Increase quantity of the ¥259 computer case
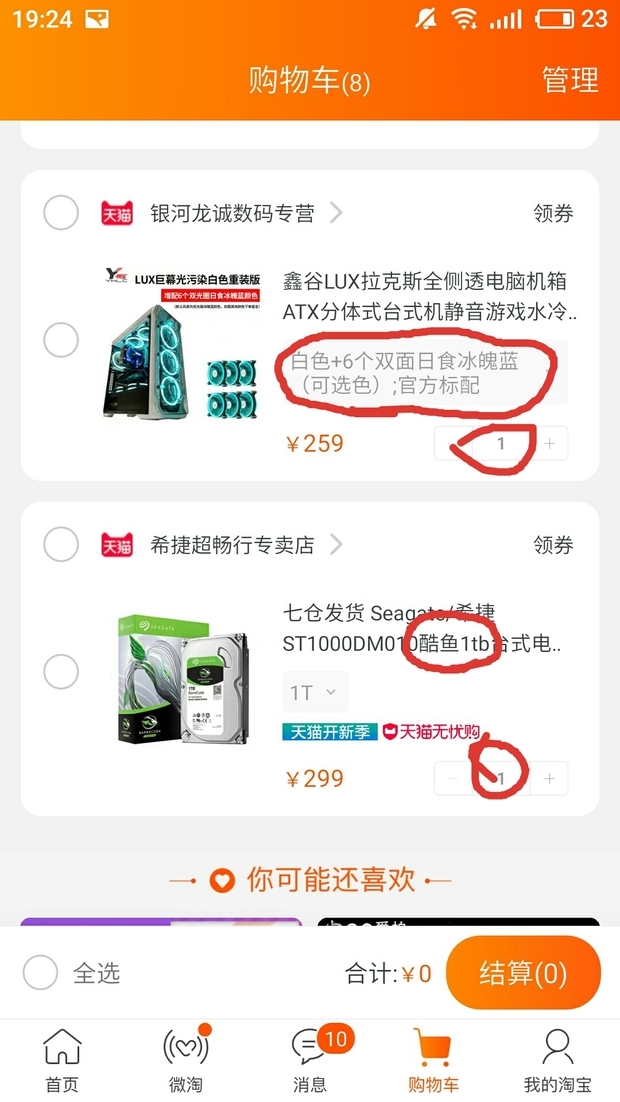This screenshot has height=1102, width=620. click(x=549, y=444)
